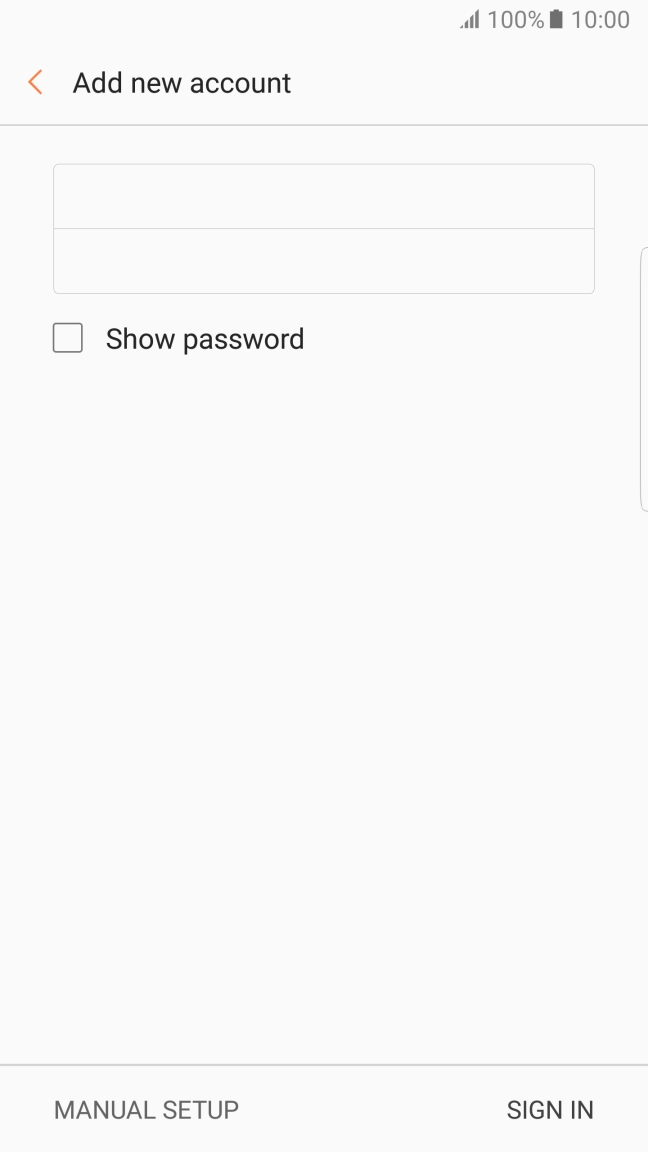Enable the Show password checkbox
648x1152 pixels.
(68, 339)
